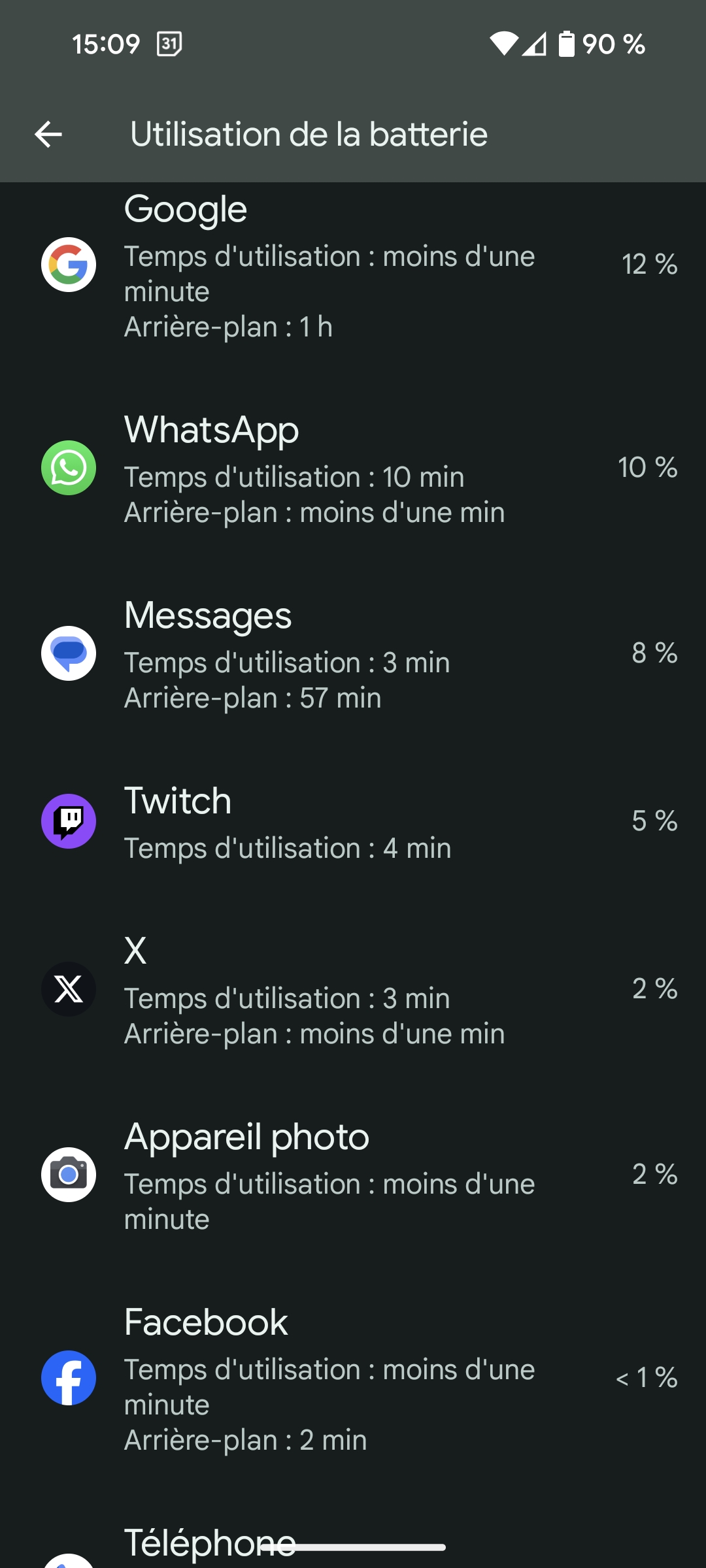Open the X app battery usage
Image resolution: width=706 pixels, height=1568 pixels.
(353, 990)
